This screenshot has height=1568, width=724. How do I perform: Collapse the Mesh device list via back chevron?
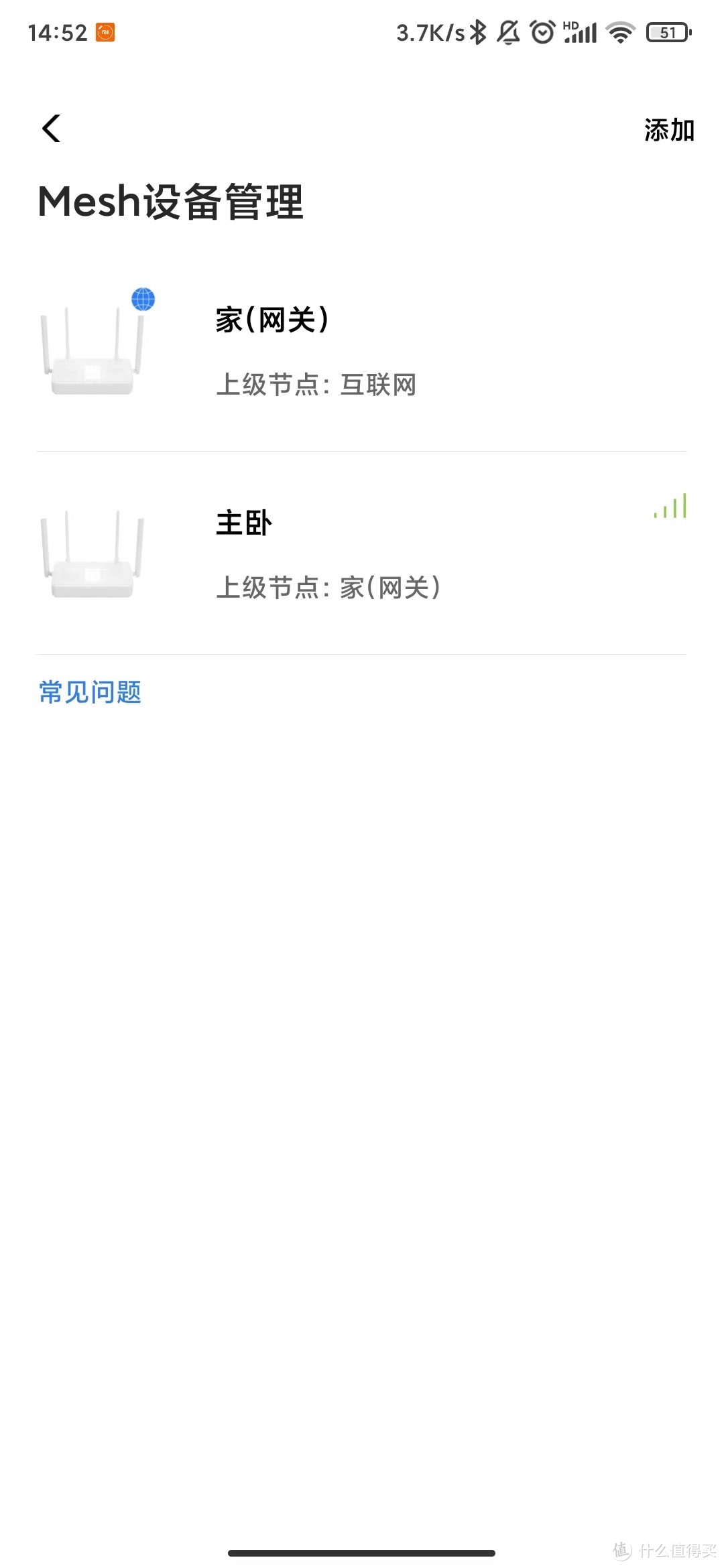50,129
